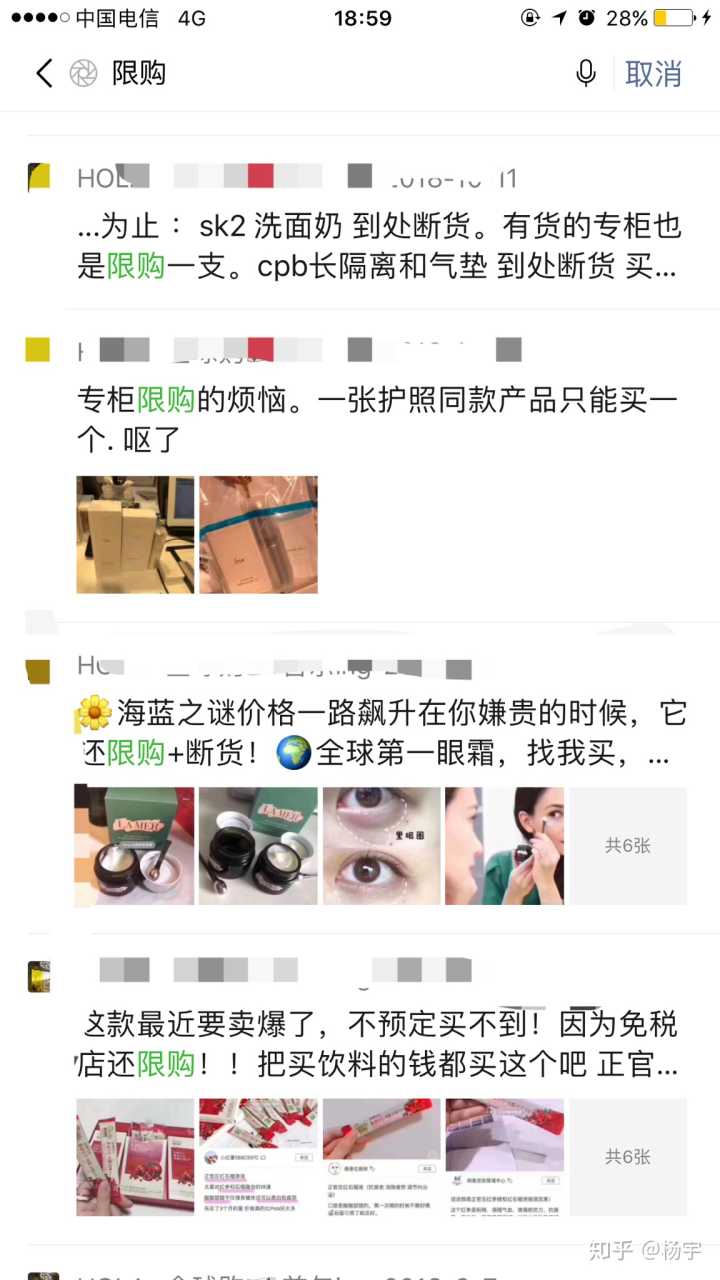
Task: Cancel the search with 取消
Action: pyautogui.click(x=653, y=73)
